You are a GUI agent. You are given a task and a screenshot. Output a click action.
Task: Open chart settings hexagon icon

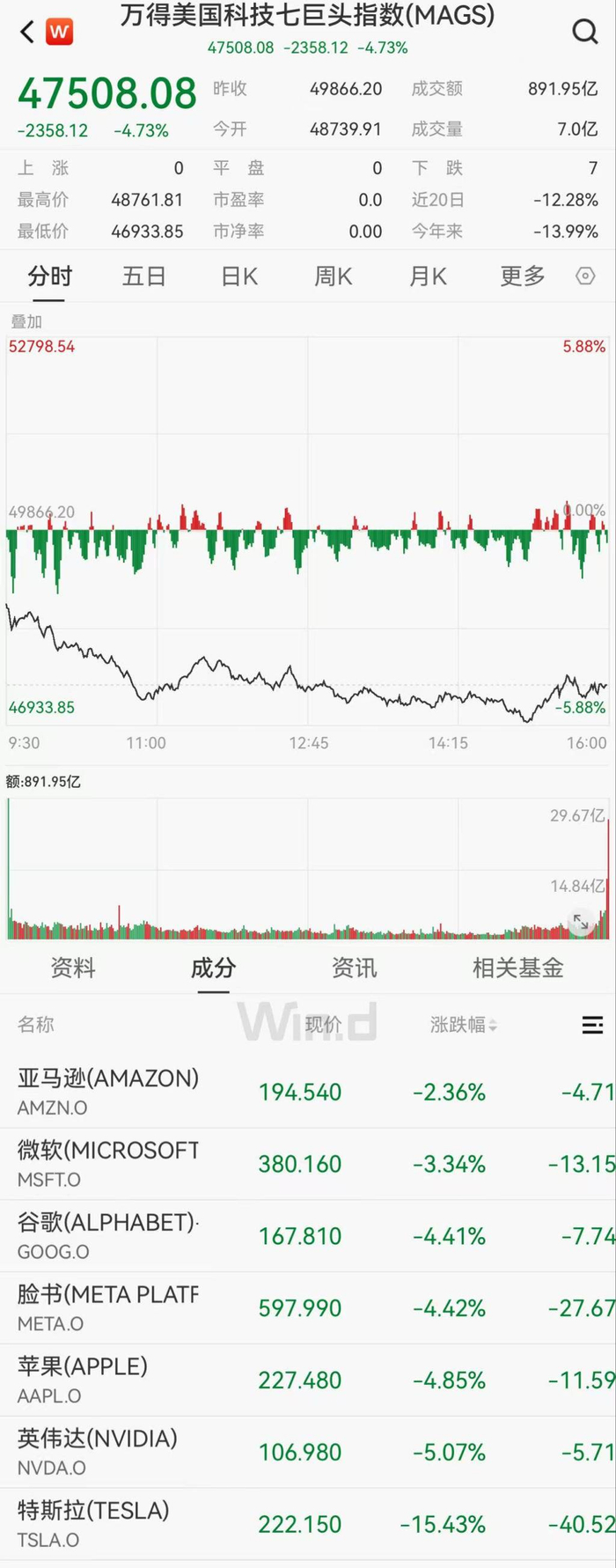click(x=585, y=276)
